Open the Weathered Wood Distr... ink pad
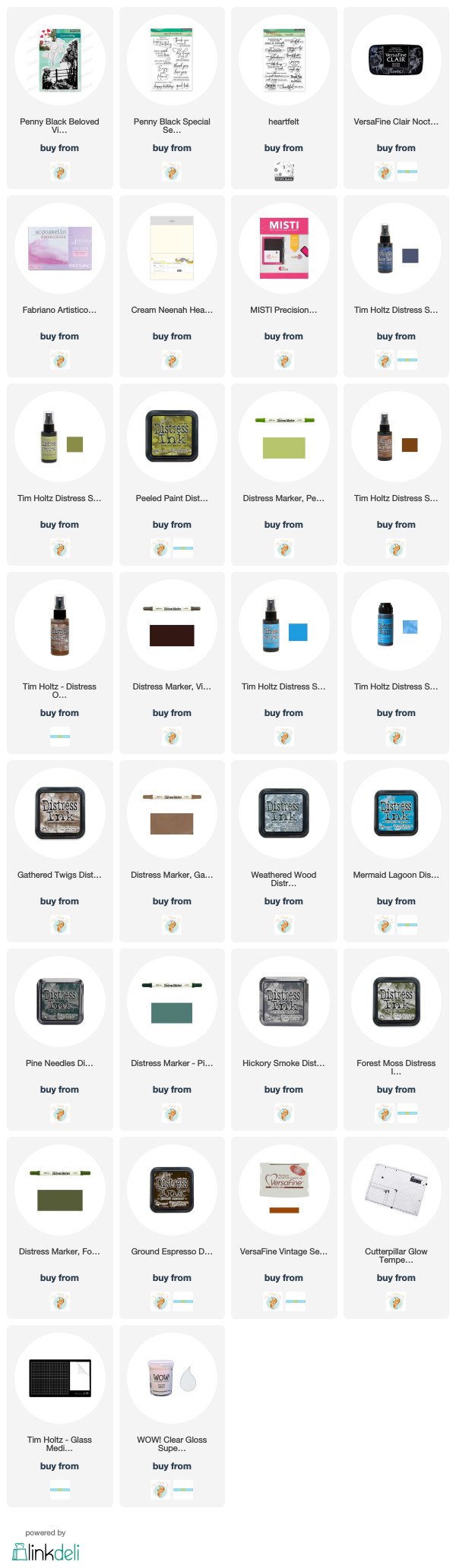 tap(283, 814)
